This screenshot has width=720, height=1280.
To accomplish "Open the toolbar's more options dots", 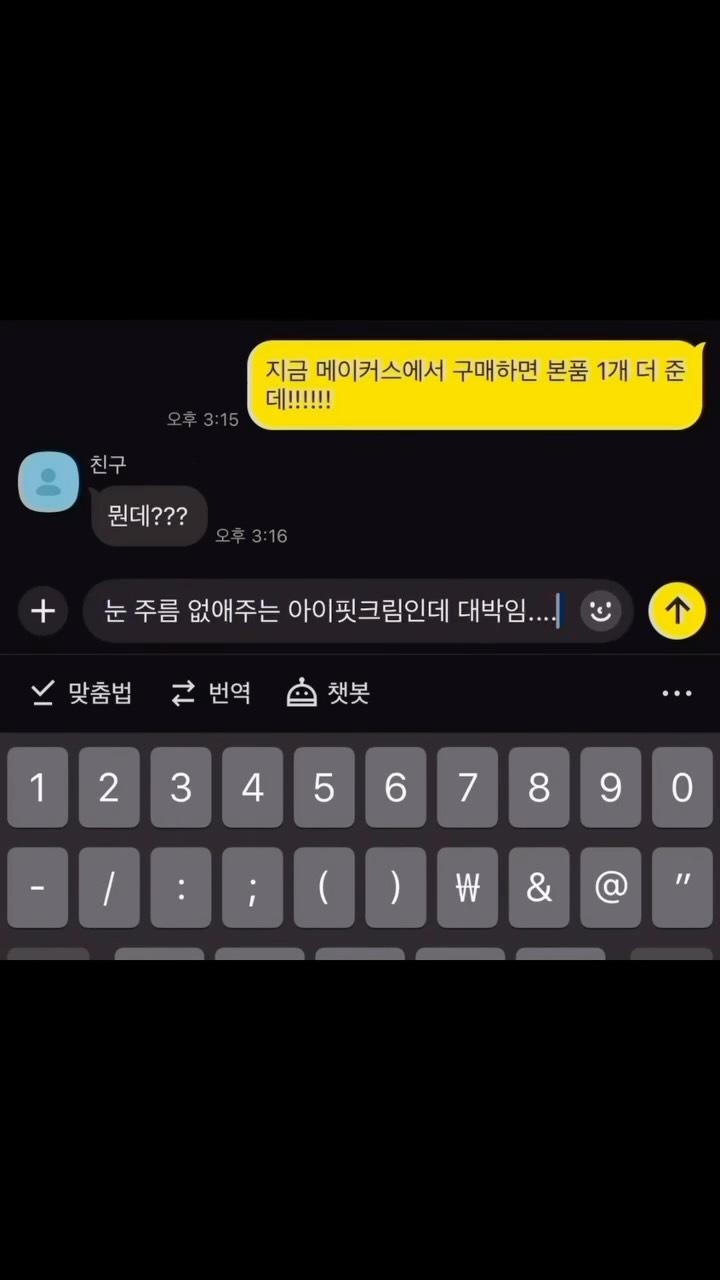I will (x=677, y=693).
